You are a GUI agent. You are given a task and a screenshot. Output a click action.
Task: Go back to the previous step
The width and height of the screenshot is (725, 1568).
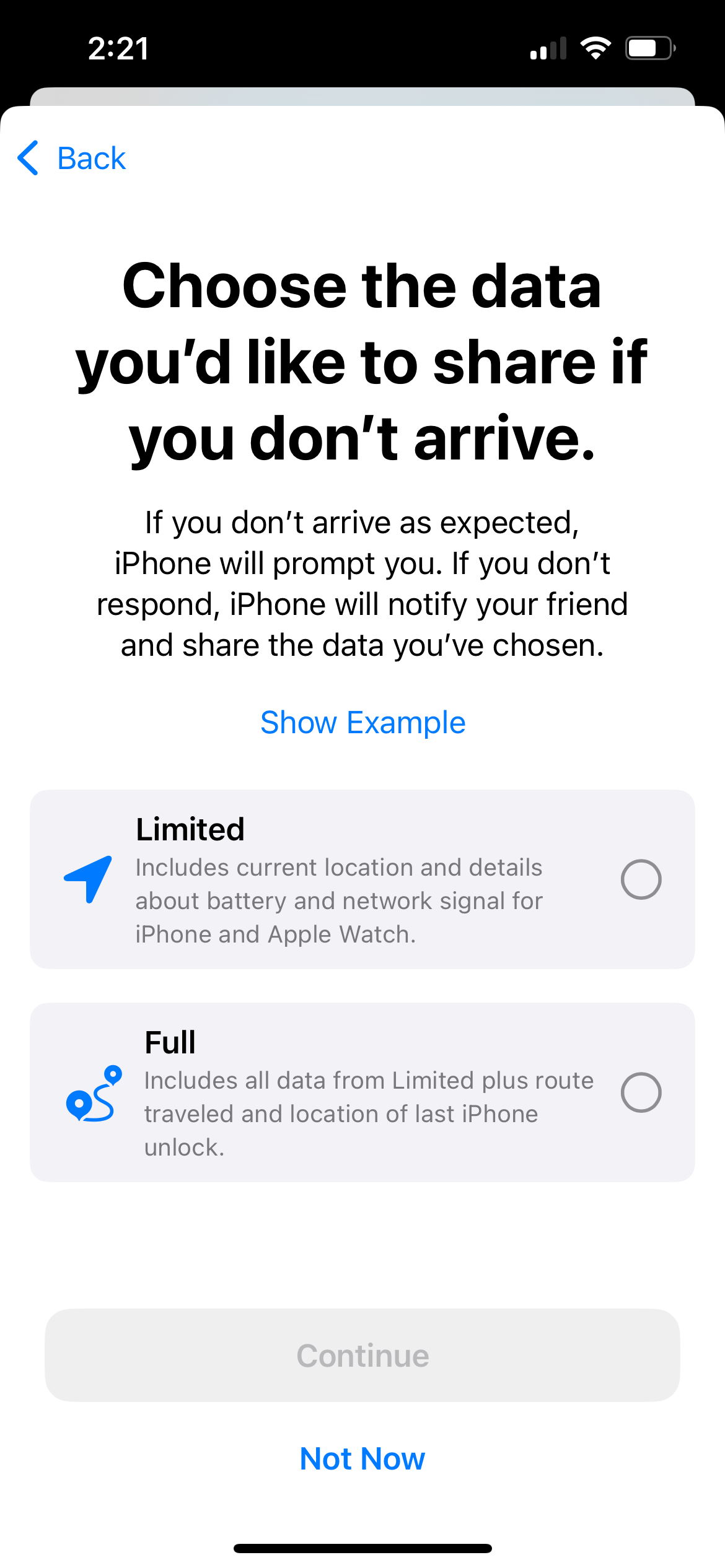click(x=72, y=159)
